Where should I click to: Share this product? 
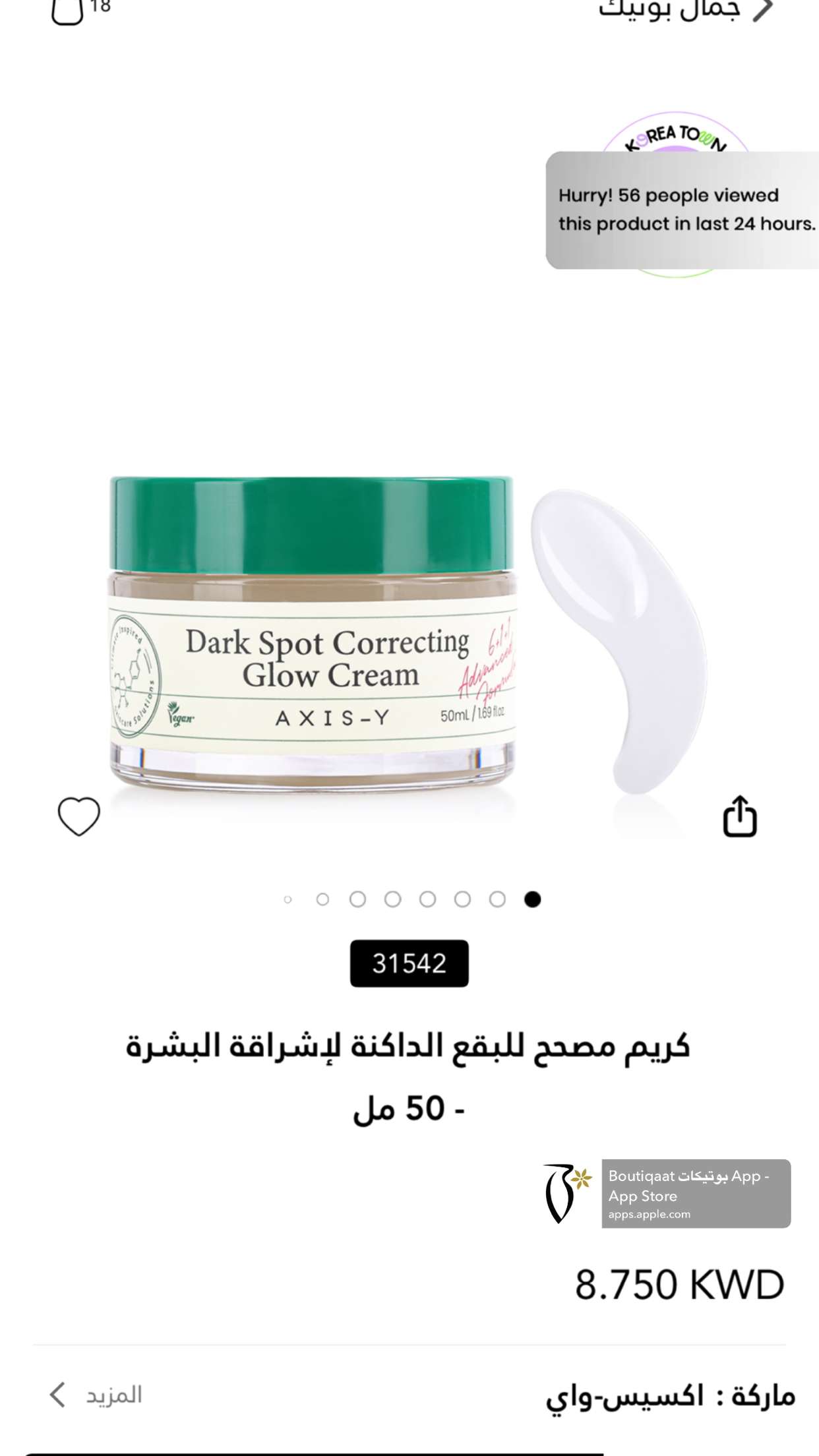pyautogui.click(x=740, y=816)
